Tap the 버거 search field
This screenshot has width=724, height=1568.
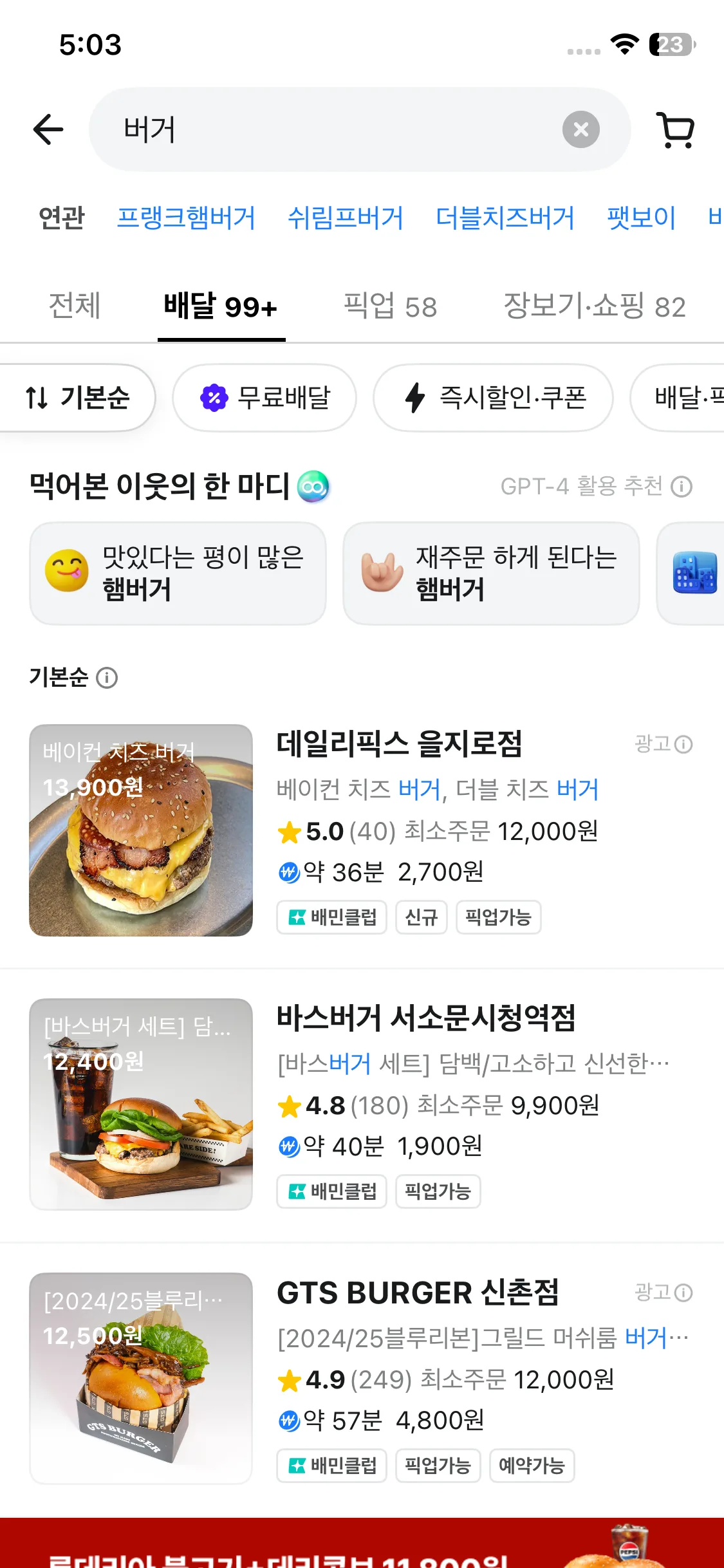(x=322, y=129)
